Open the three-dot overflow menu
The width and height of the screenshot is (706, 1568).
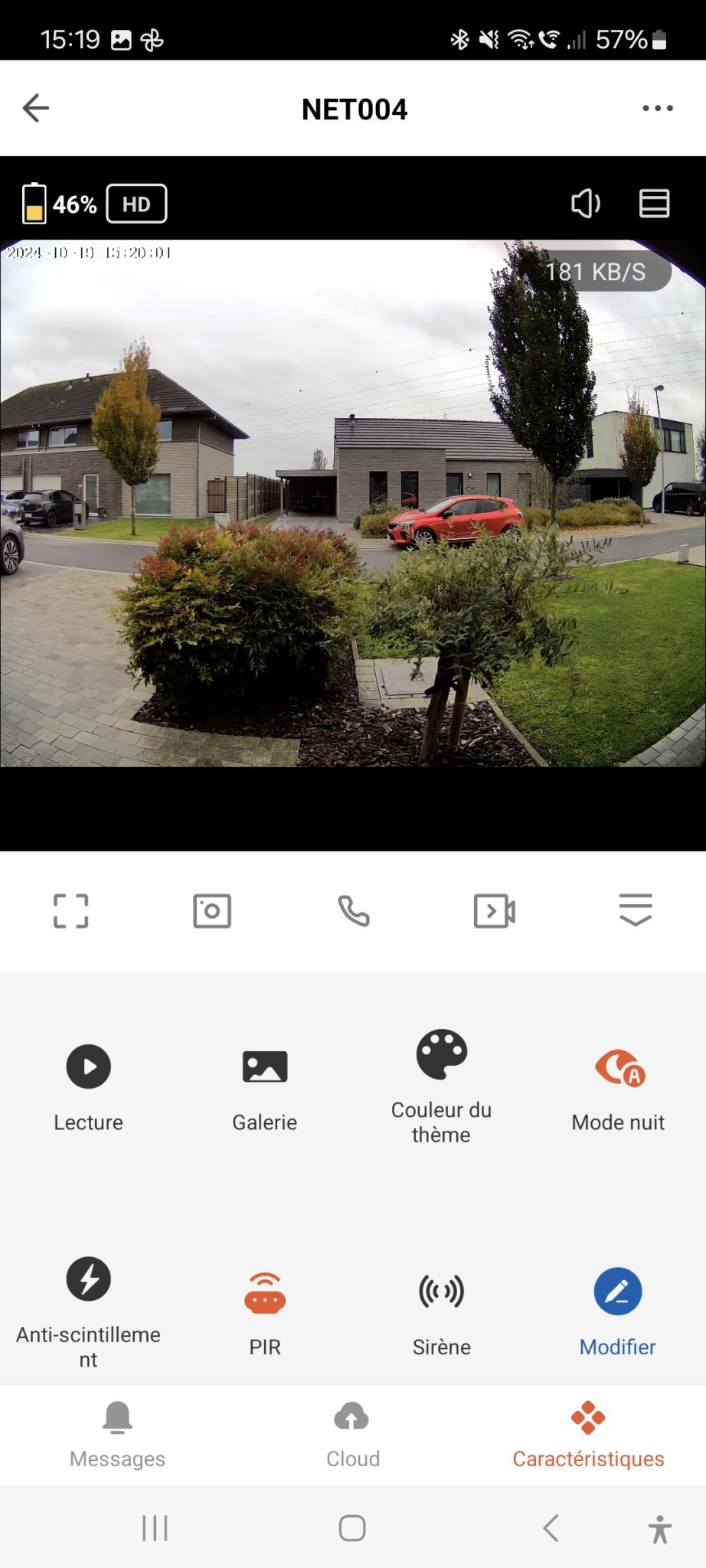point(657,108)
